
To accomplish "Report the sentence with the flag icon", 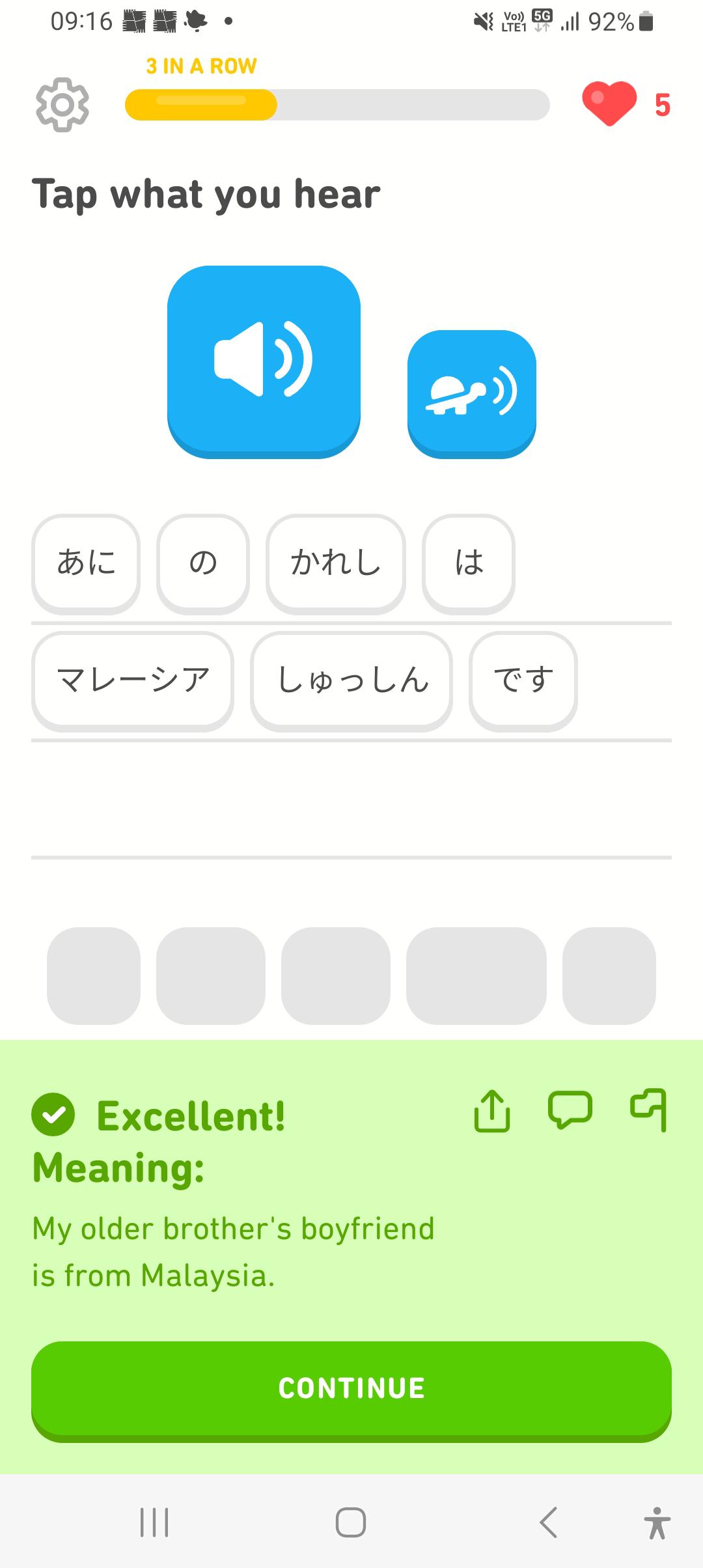I will coord(650,1112).
